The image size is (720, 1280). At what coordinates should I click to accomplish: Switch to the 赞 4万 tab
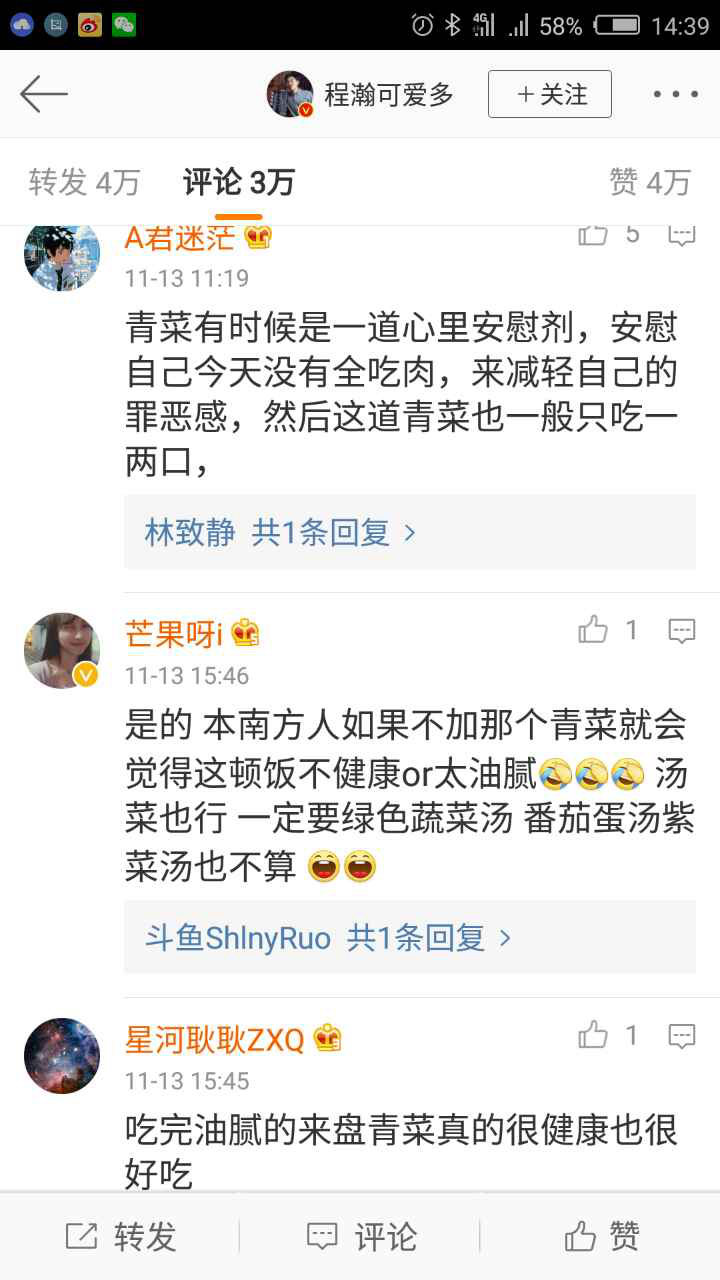pos(650,183)
